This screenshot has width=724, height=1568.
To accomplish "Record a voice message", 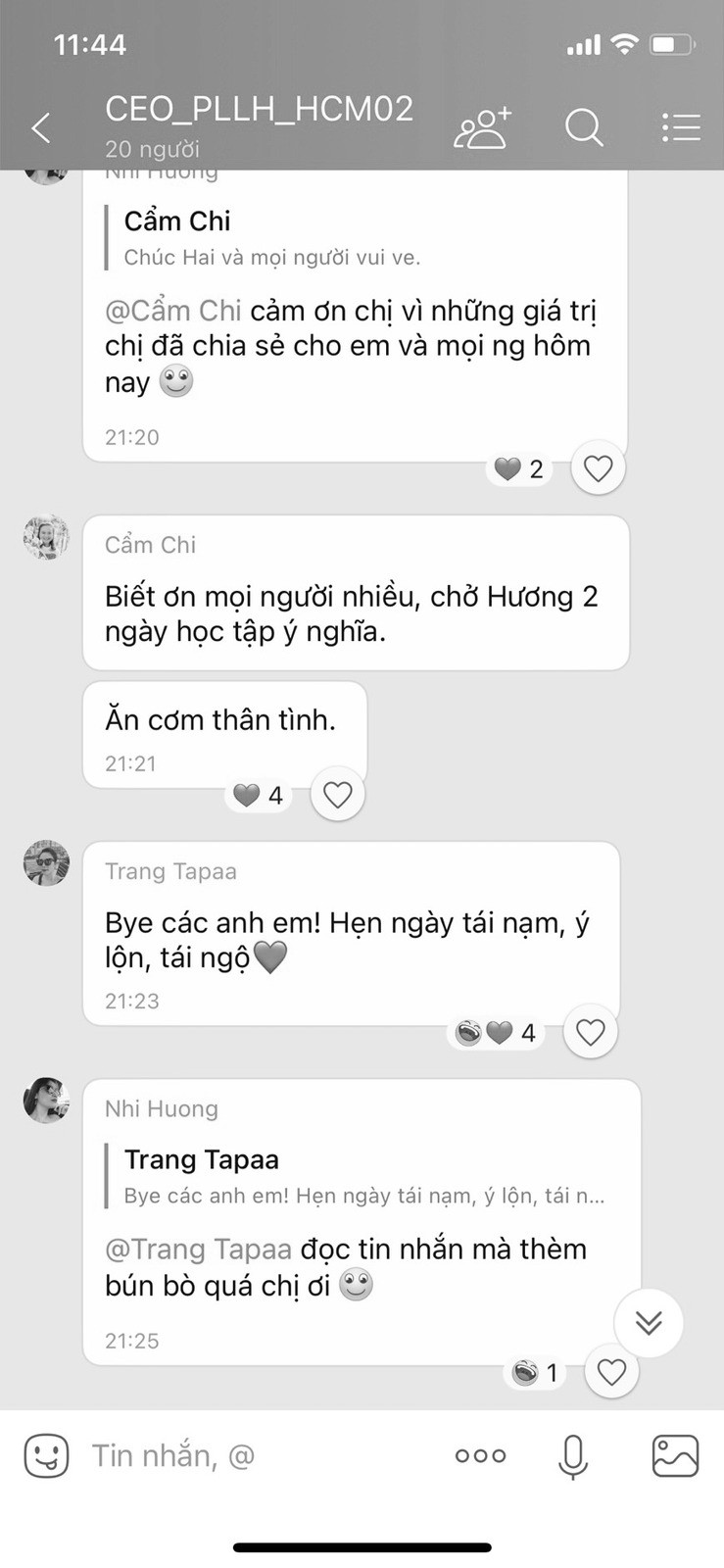I will tap(572, 1455).
